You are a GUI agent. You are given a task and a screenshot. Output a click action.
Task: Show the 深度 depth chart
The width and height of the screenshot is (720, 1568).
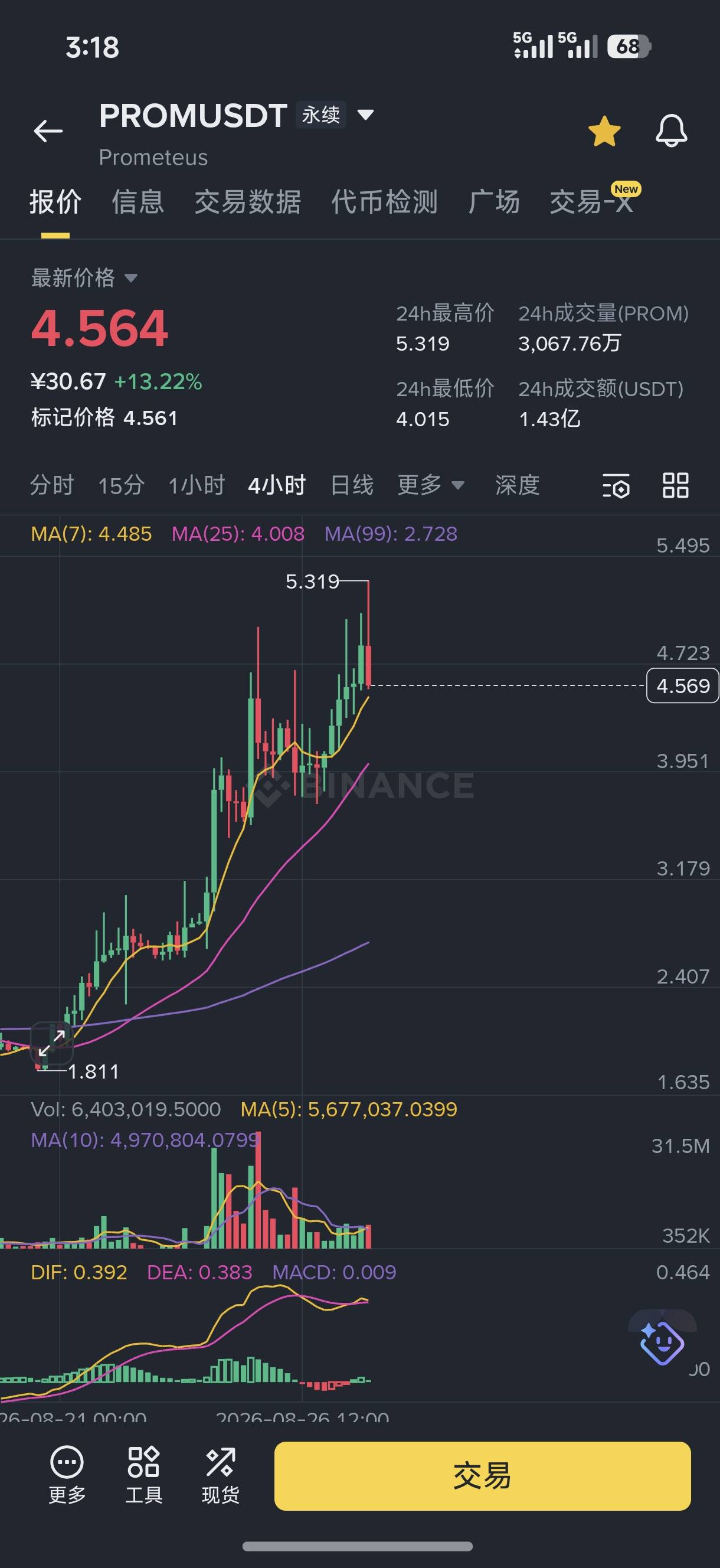(x=518, y=485)
